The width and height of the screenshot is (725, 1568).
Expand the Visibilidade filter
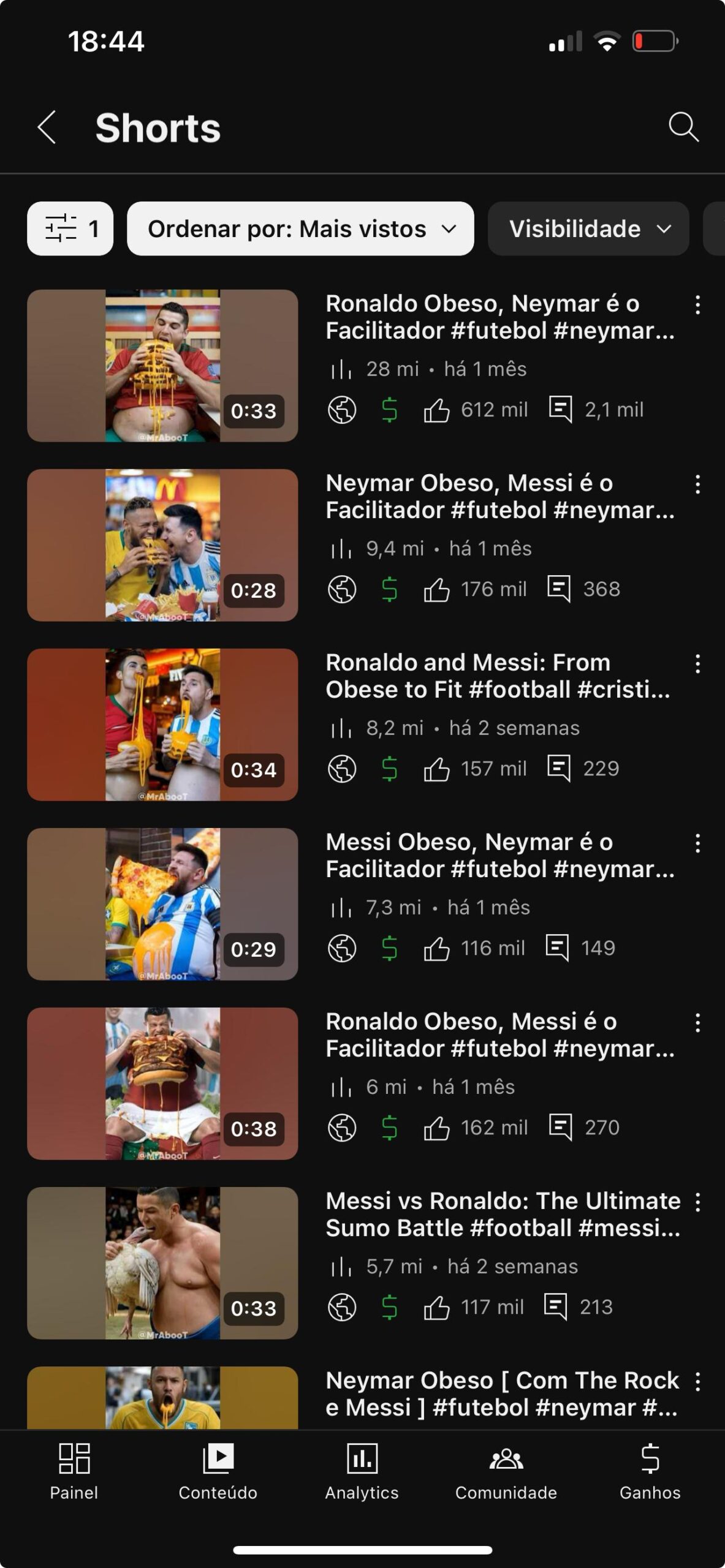pyautogui.click(x=588, y=228)
